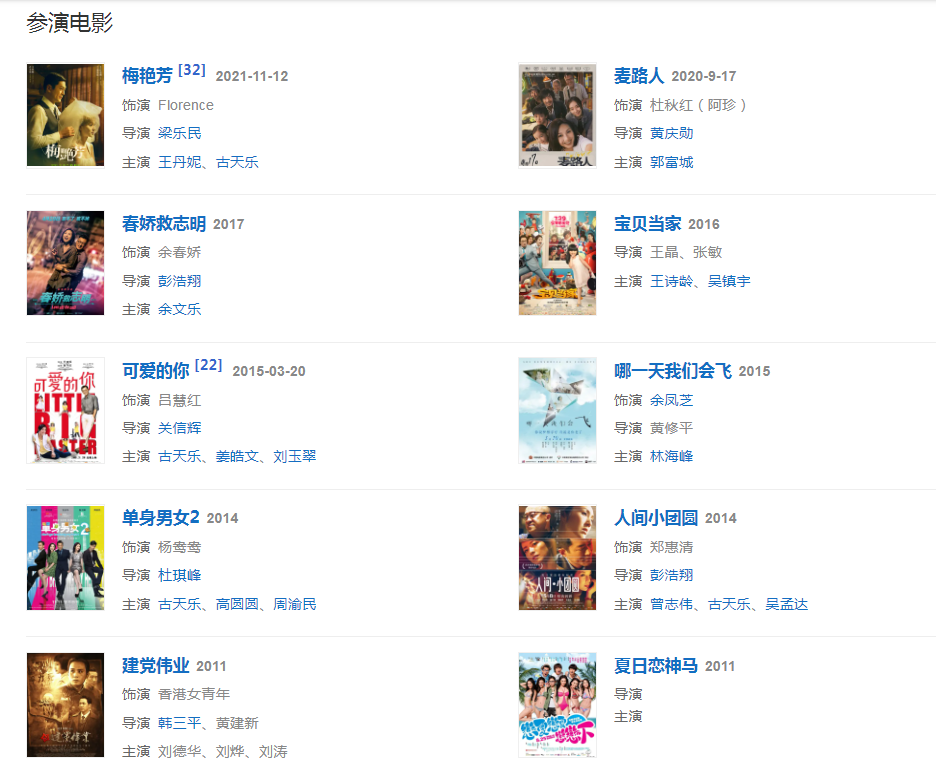Open director 梁乐民's page
Screen dimensions: 936x782
click(180, 133)
